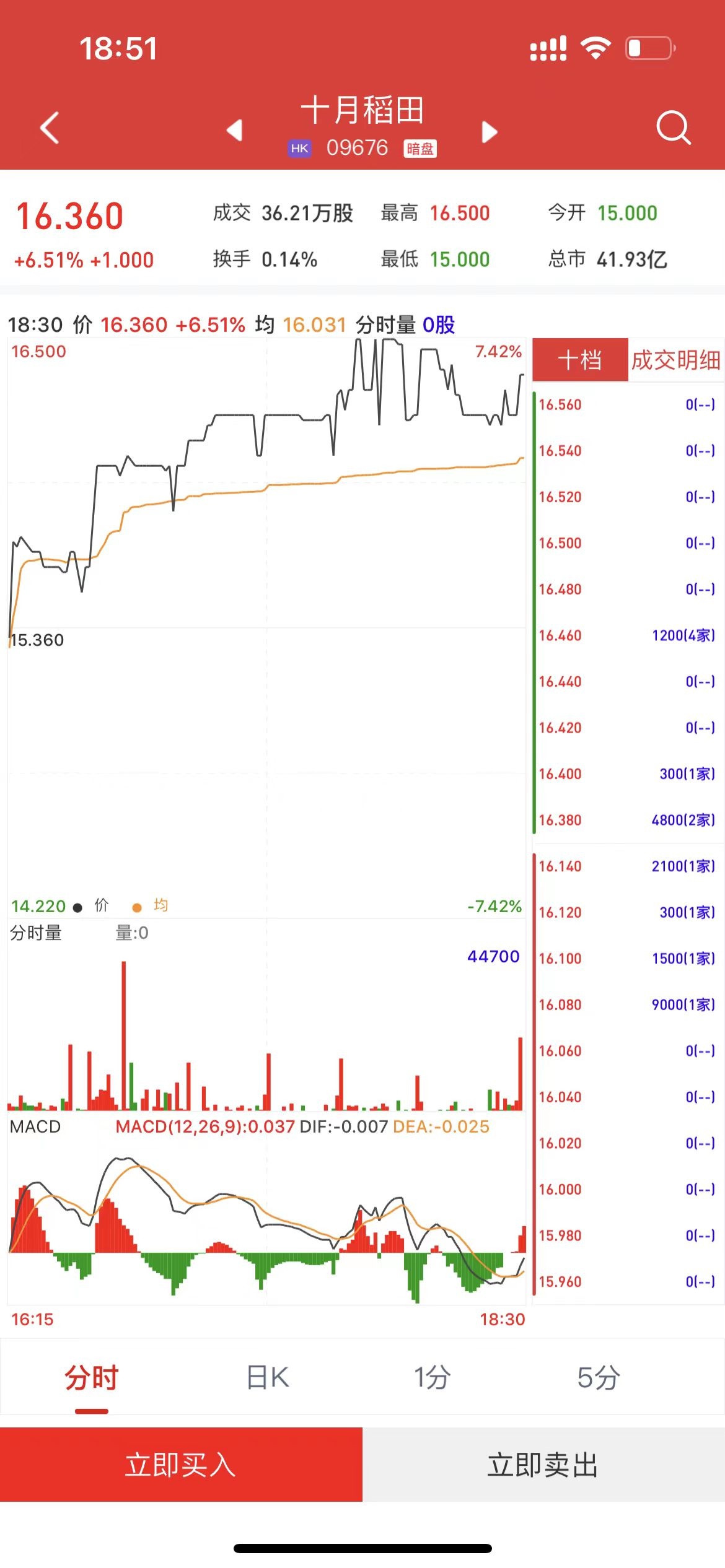Go back using the top-left arrow

click(x=50, y=128)
